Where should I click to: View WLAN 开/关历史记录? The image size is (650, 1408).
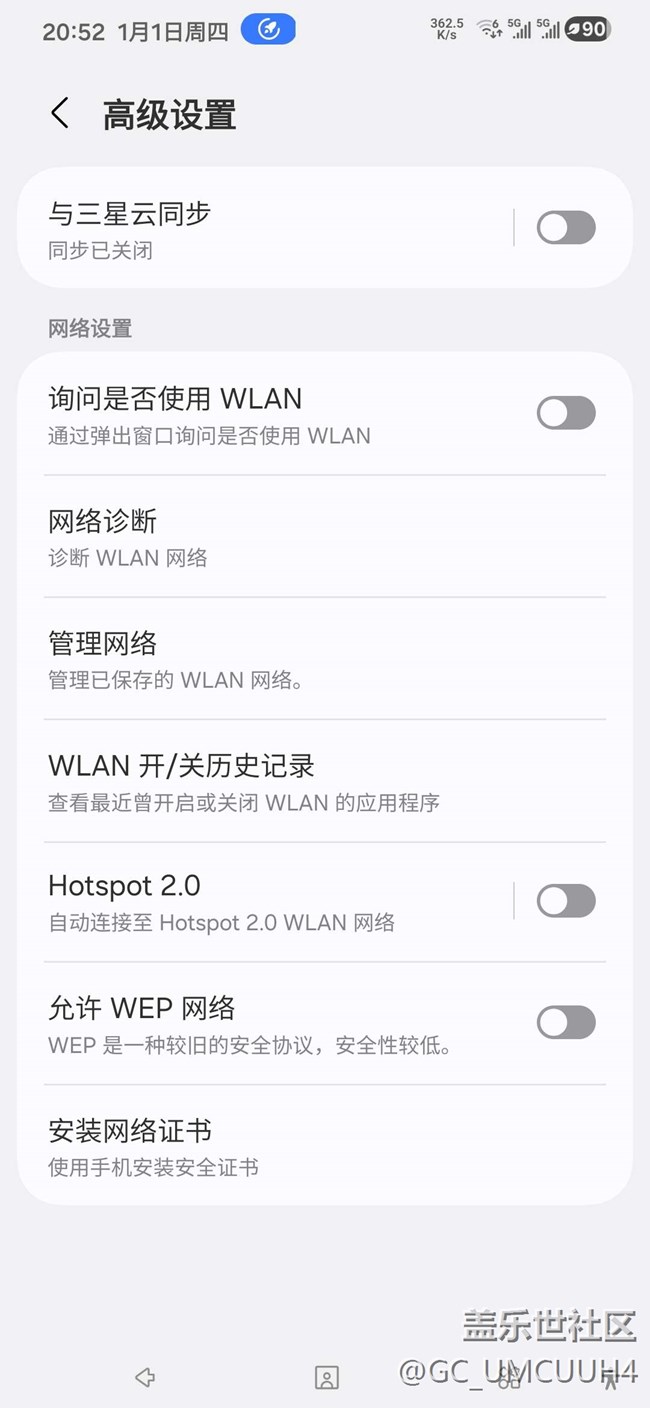click(300, 780)
